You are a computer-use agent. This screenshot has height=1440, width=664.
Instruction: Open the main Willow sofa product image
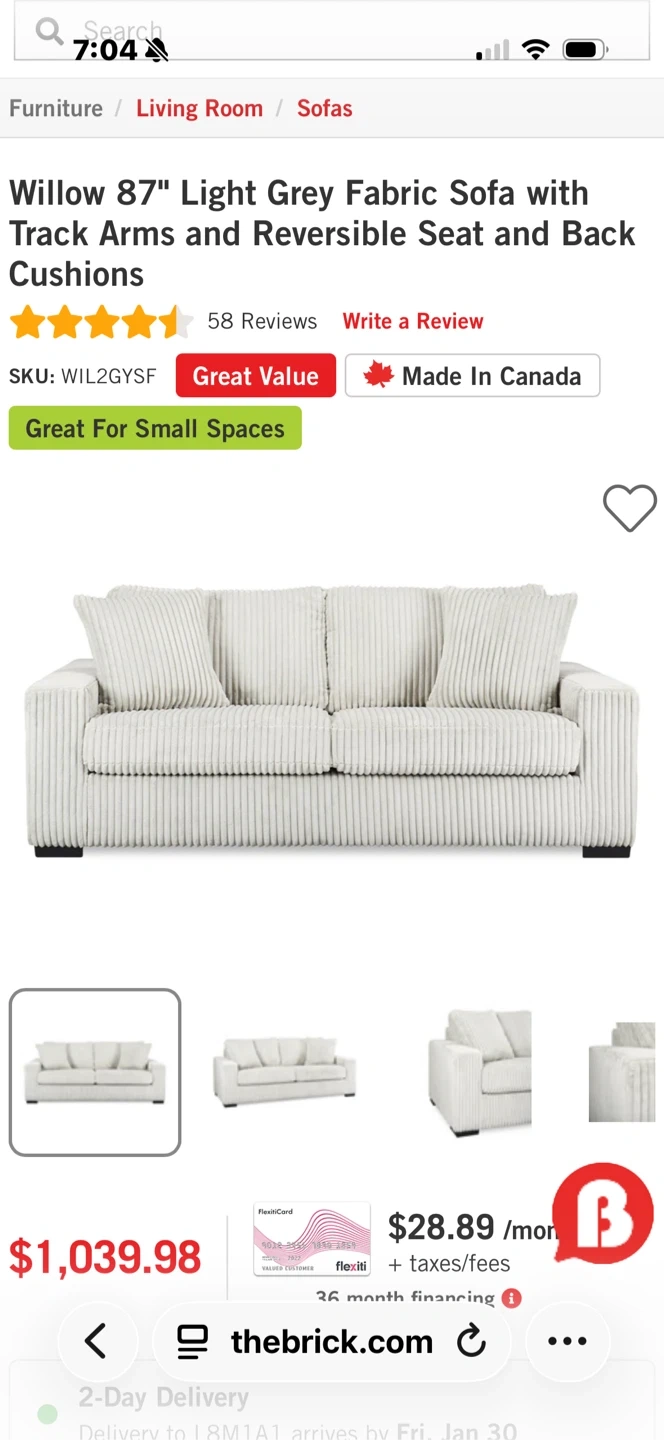(x=330, y=720)
